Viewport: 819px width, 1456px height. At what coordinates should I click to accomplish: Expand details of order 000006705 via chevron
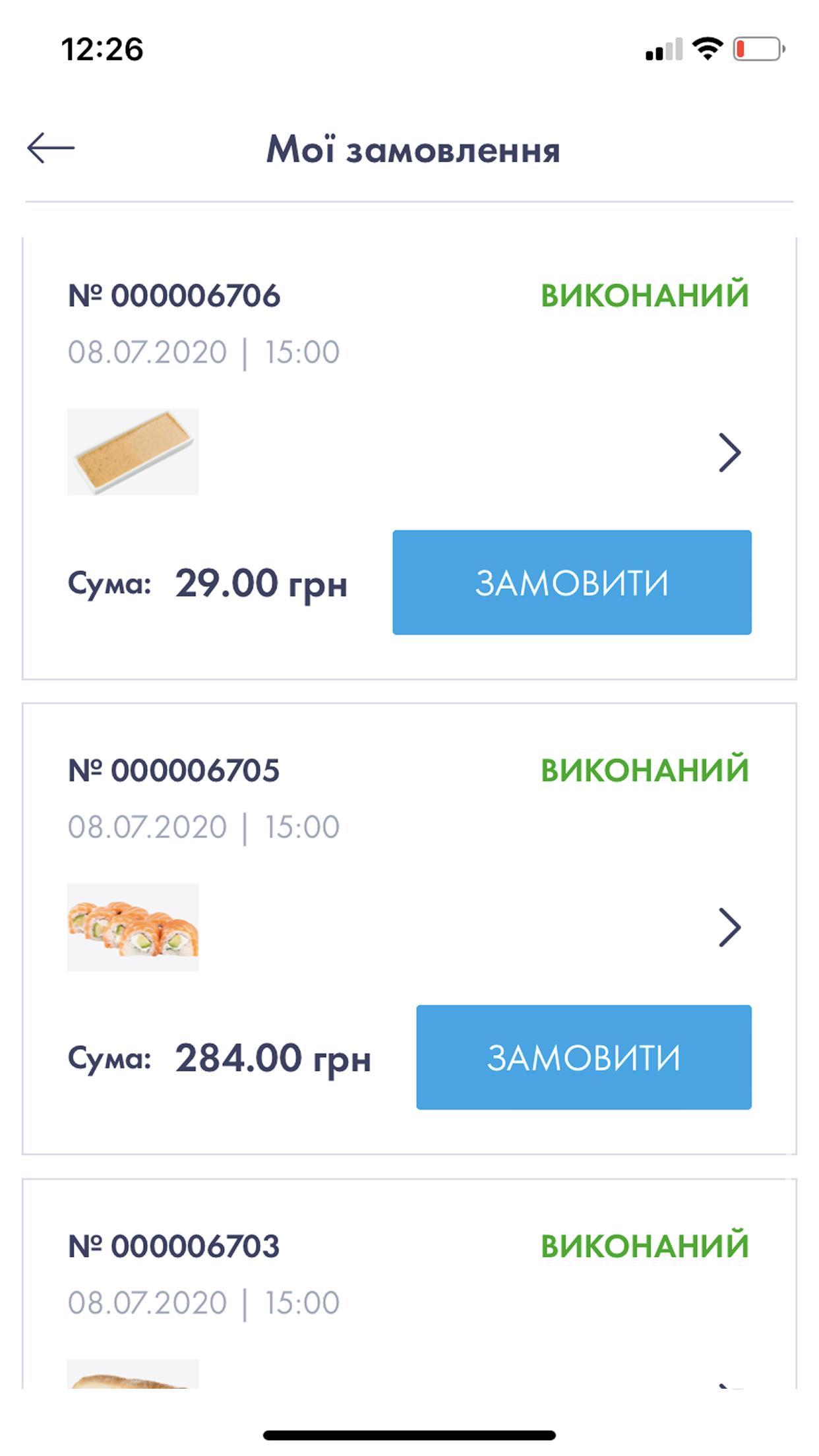click(x=729, y=927)
